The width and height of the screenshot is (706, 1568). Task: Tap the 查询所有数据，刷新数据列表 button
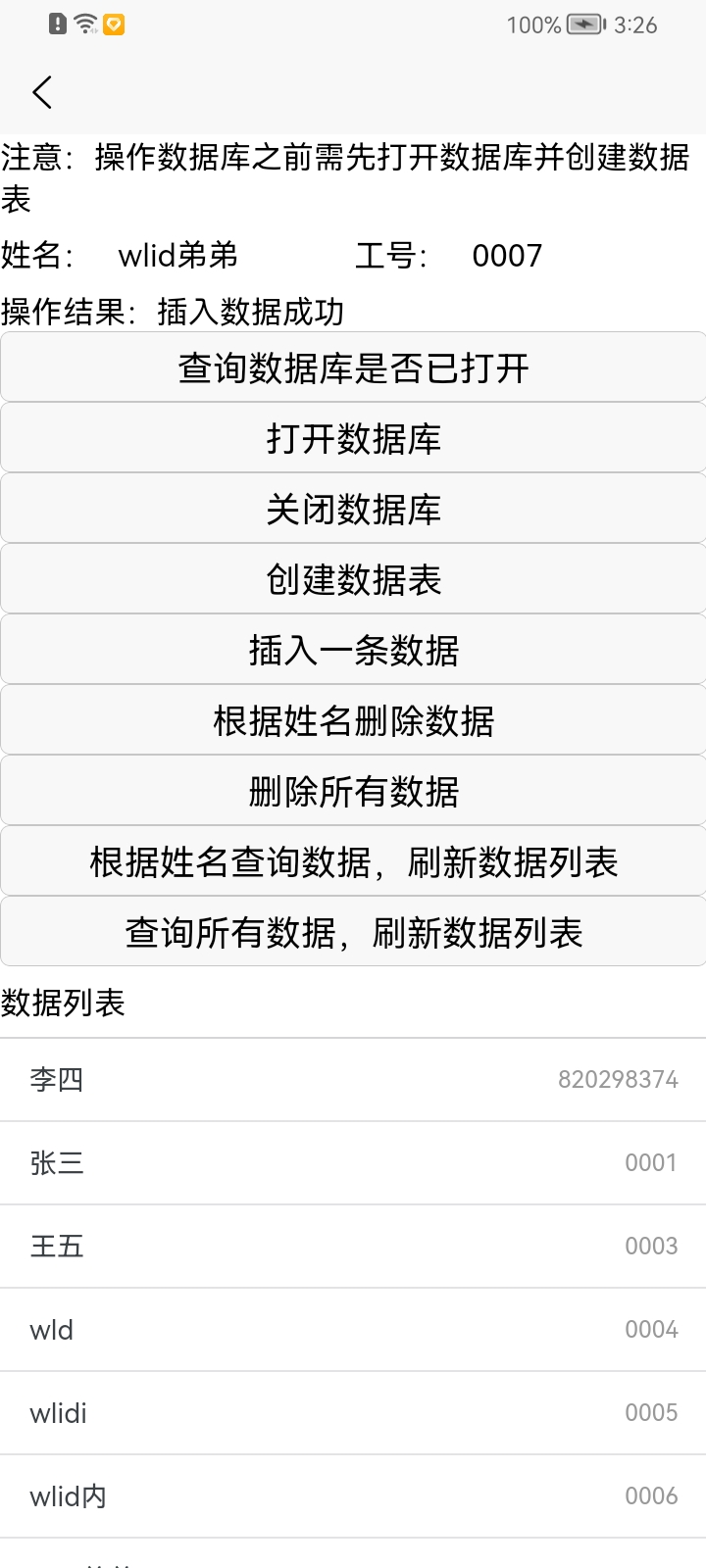(353, 931)
